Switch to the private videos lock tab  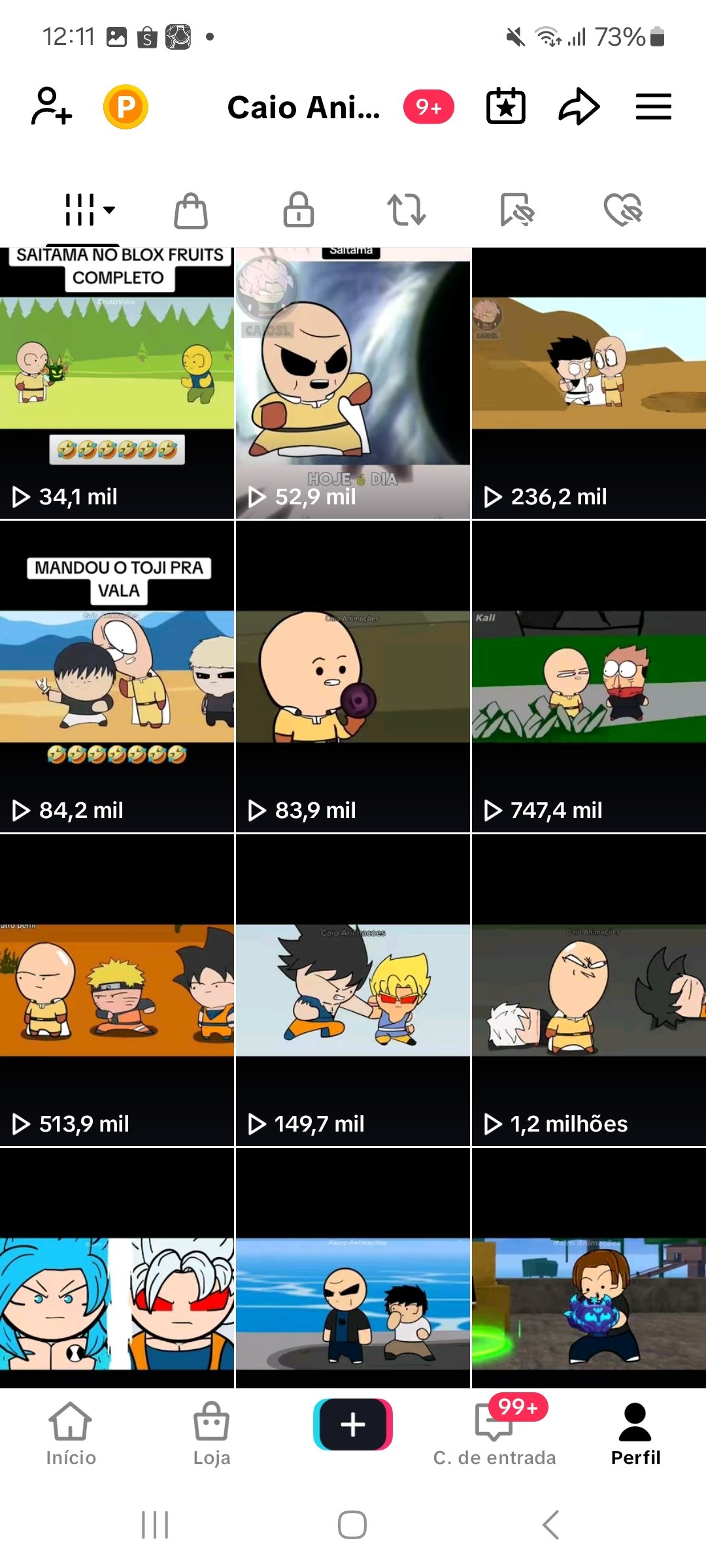pyautogui.click(x=298, y=210)
